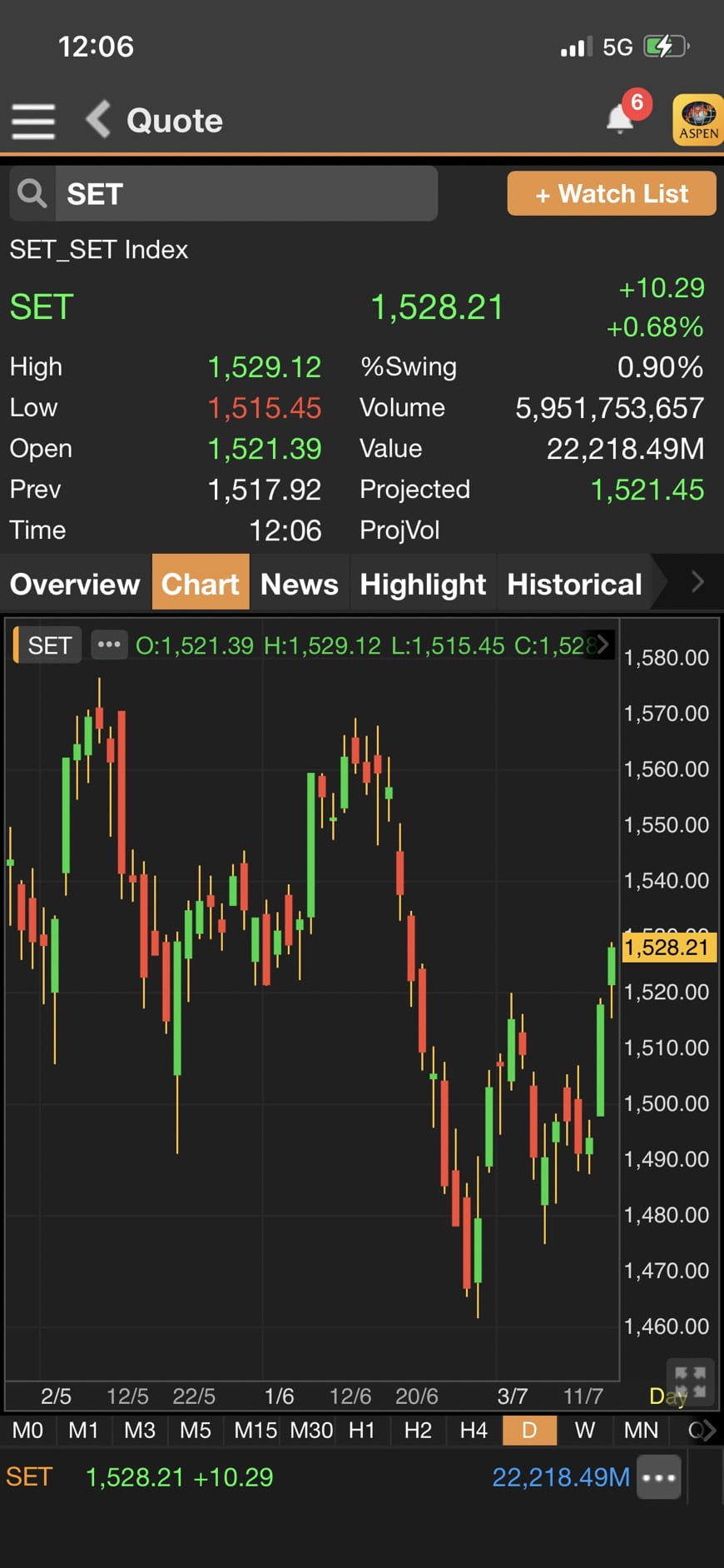Open the bottom ticker options dots
This screenshot has height=1568, width=724.
tap(659, 1478)
